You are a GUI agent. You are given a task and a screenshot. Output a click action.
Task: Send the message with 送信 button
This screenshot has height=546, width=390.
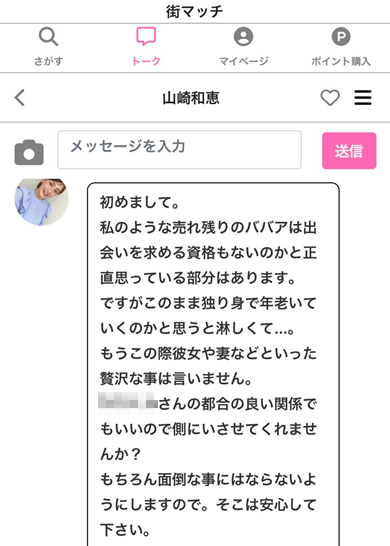(x=349, y=150)
